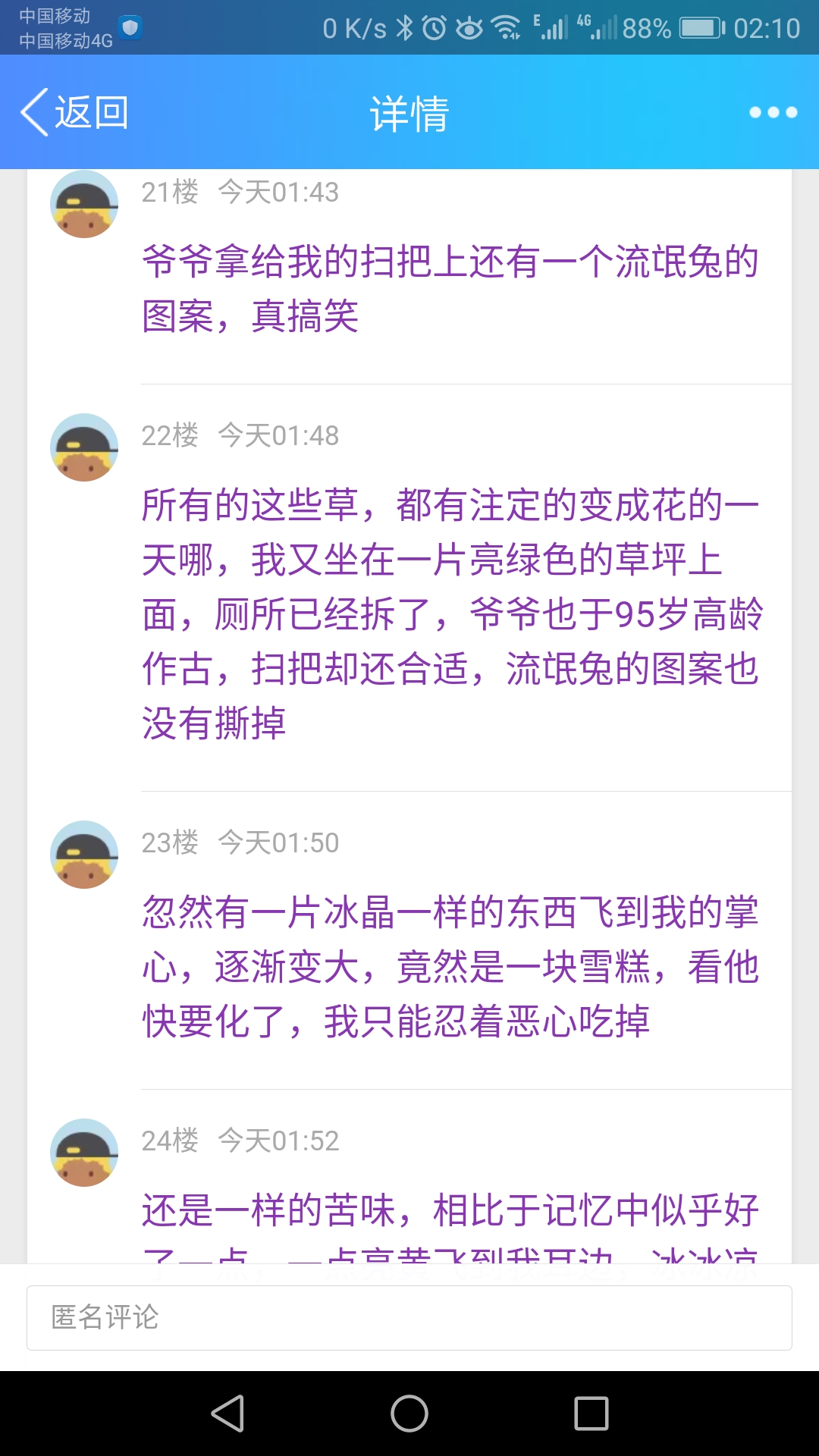Open recent apps from navigation bar
The image size is (819, 1456).
(x=591, y=1414)
